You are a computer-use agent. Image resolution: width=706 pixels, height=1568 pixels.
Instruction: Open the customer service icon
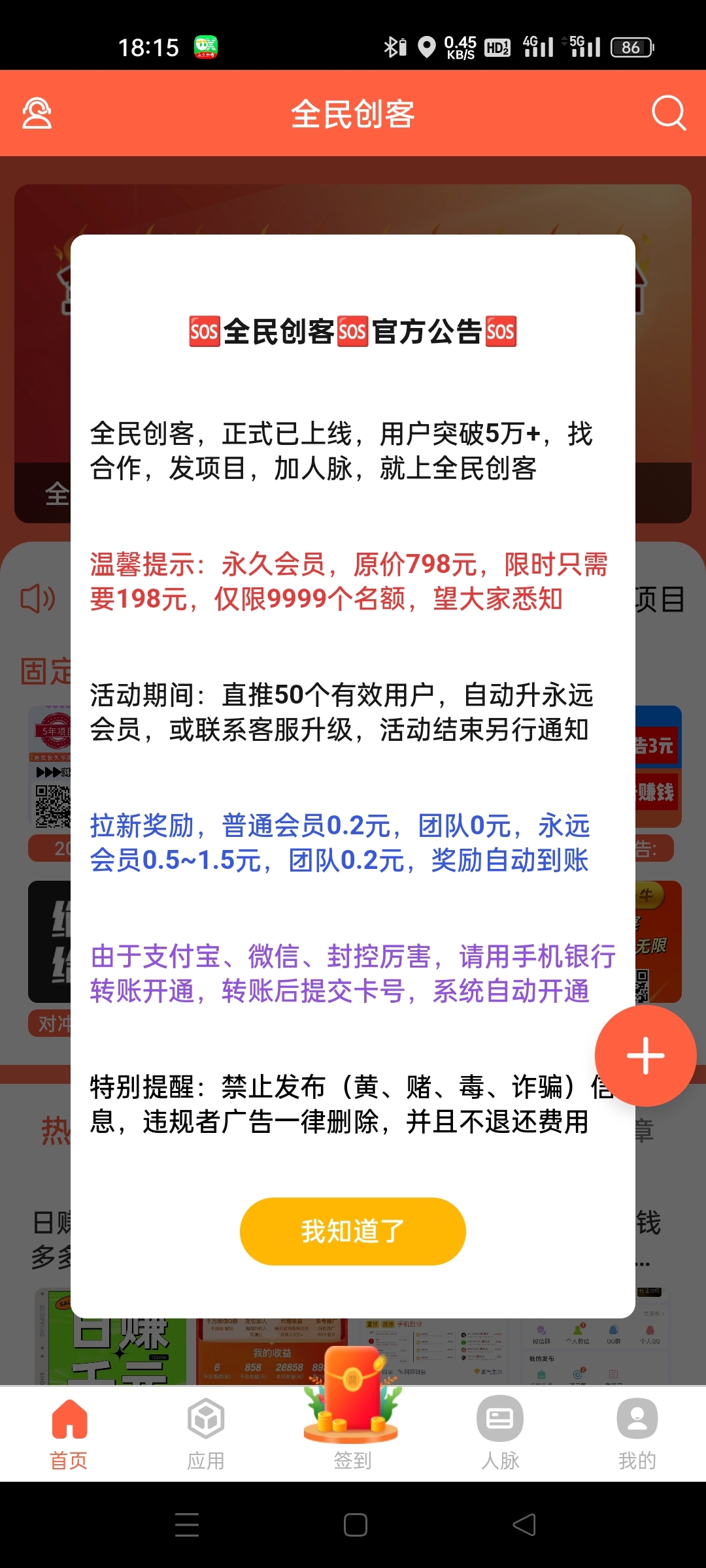pos(37,113)
